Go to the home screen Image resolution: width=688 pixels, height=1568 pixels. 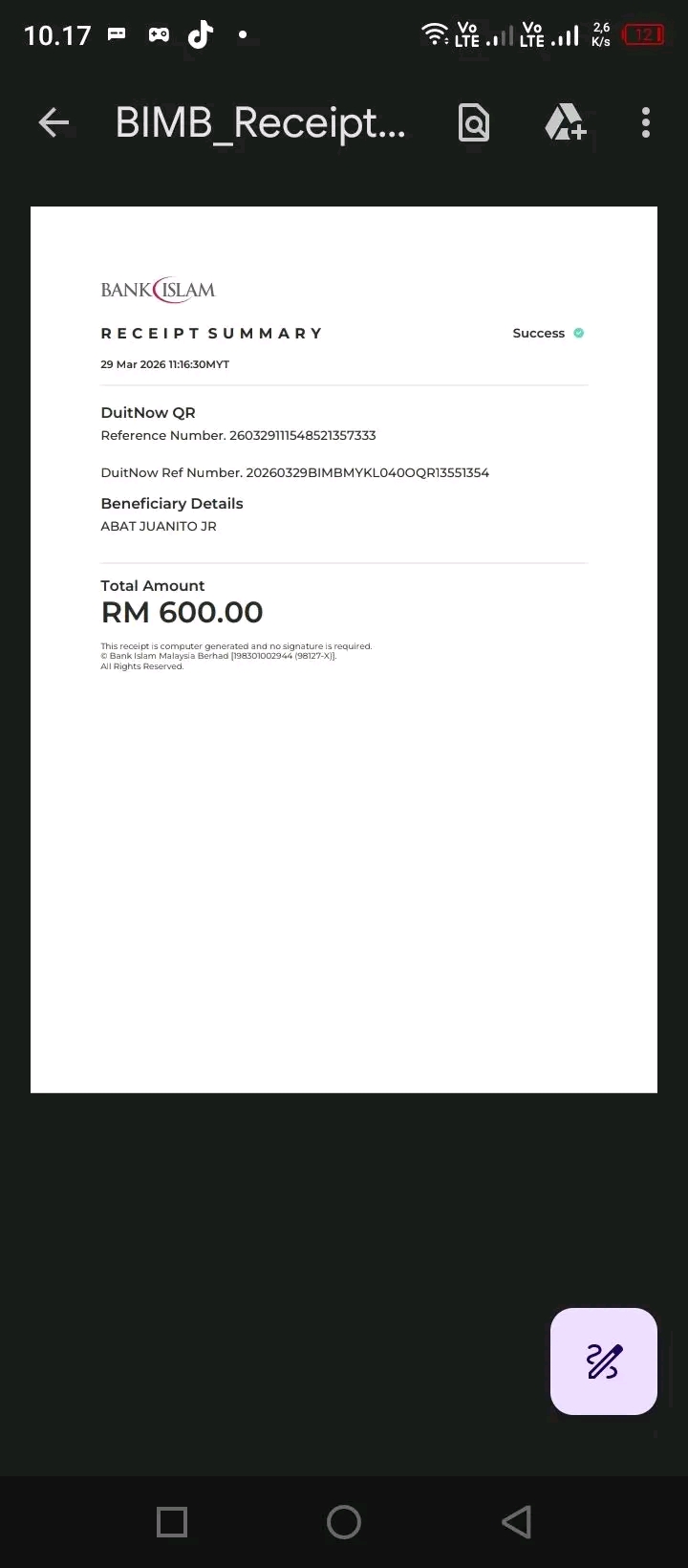(344, 1522)
